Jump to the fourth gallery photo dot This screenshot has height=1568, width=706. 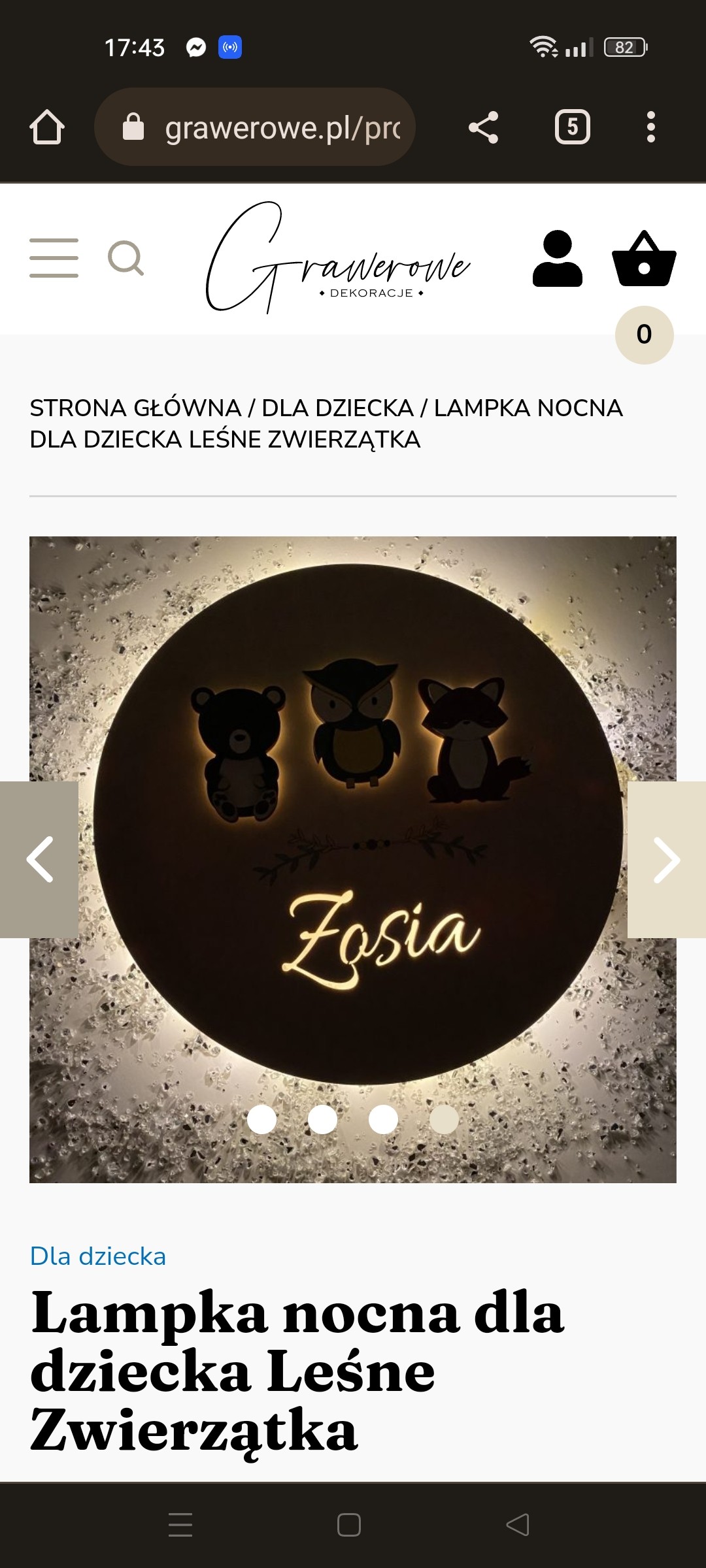point(444,1119)
